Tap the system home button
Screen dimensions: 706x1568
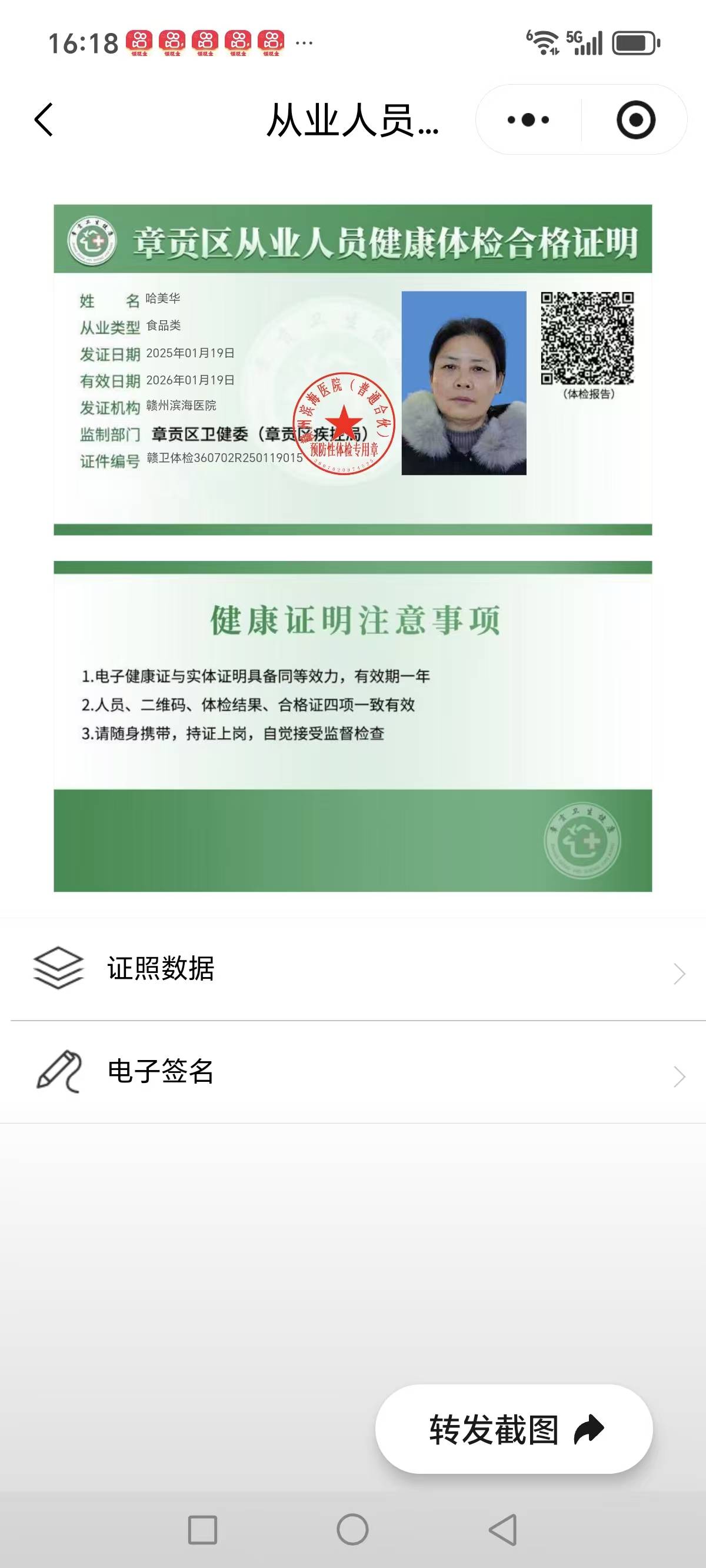click(x=352, y=1530)
